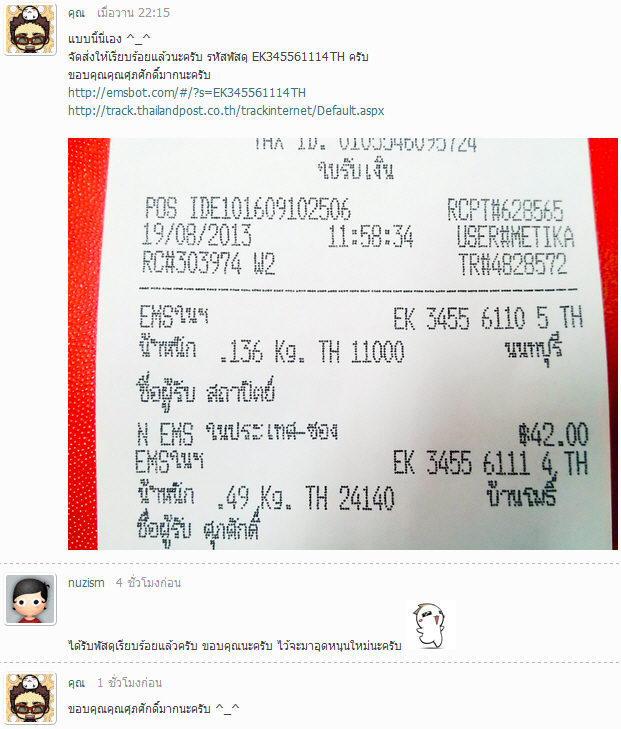This screenshot has height=729, width=621.
Task: Open the avatar on the 22:15 post
Action: coord(31,30)
